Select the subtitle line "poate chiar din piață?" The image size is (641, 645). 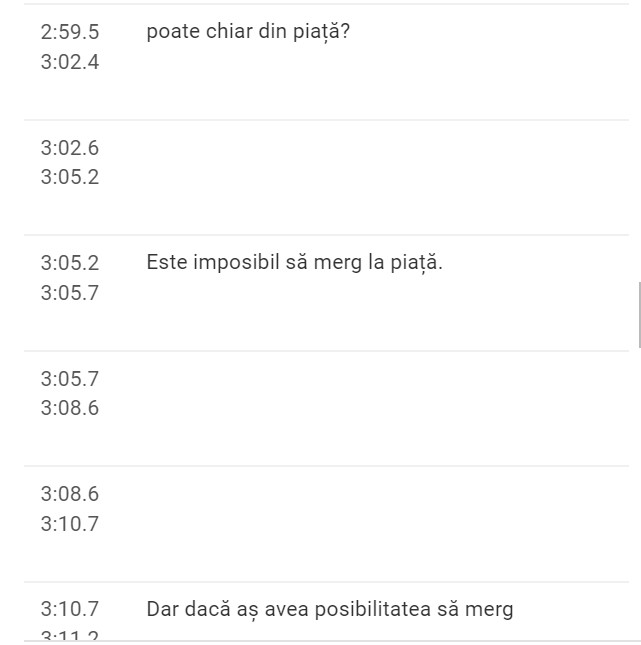point(248,32)
